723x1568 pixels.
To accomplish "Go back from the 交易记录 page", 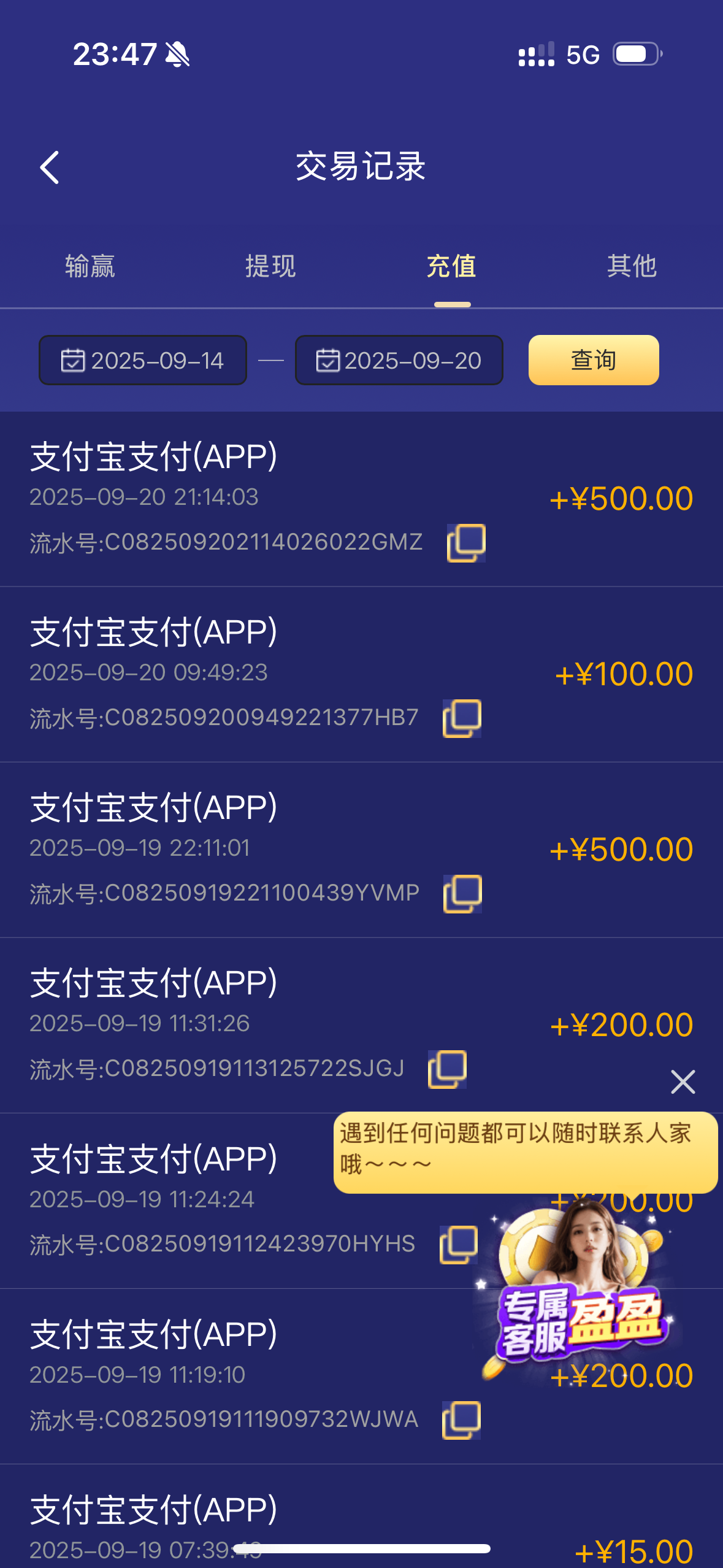I will 50,167.
